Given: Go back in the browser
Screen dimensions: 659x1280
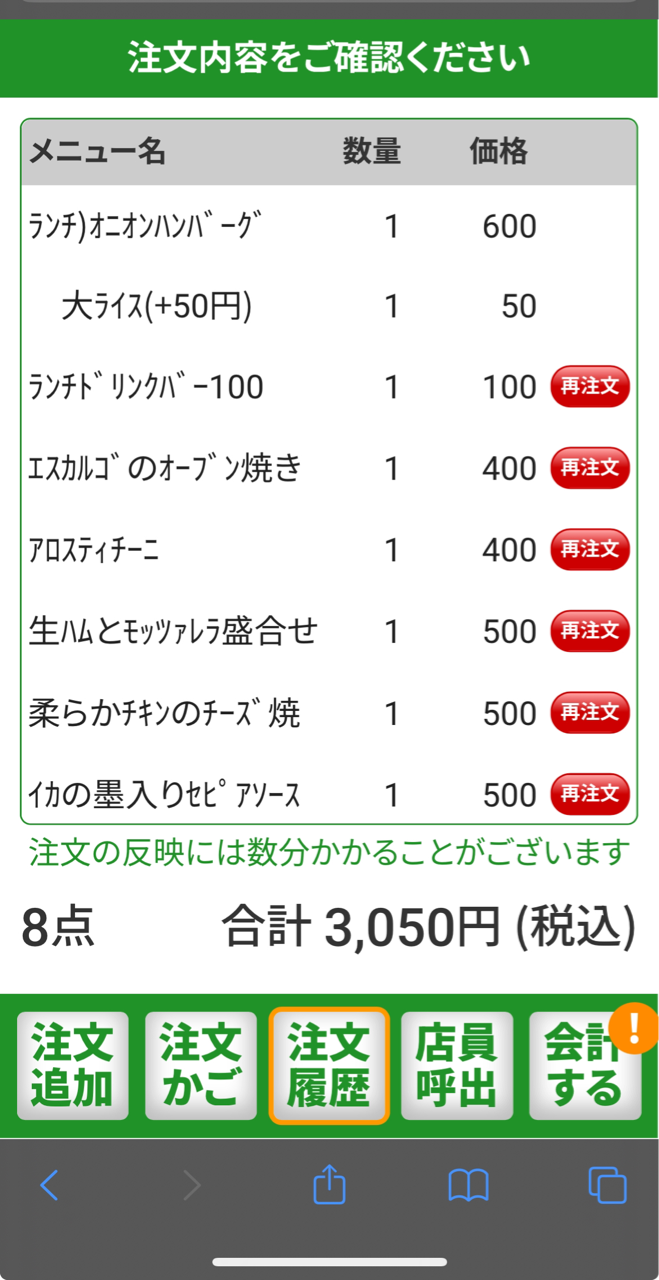Looking at the screenshot, I should (50, 1186).
